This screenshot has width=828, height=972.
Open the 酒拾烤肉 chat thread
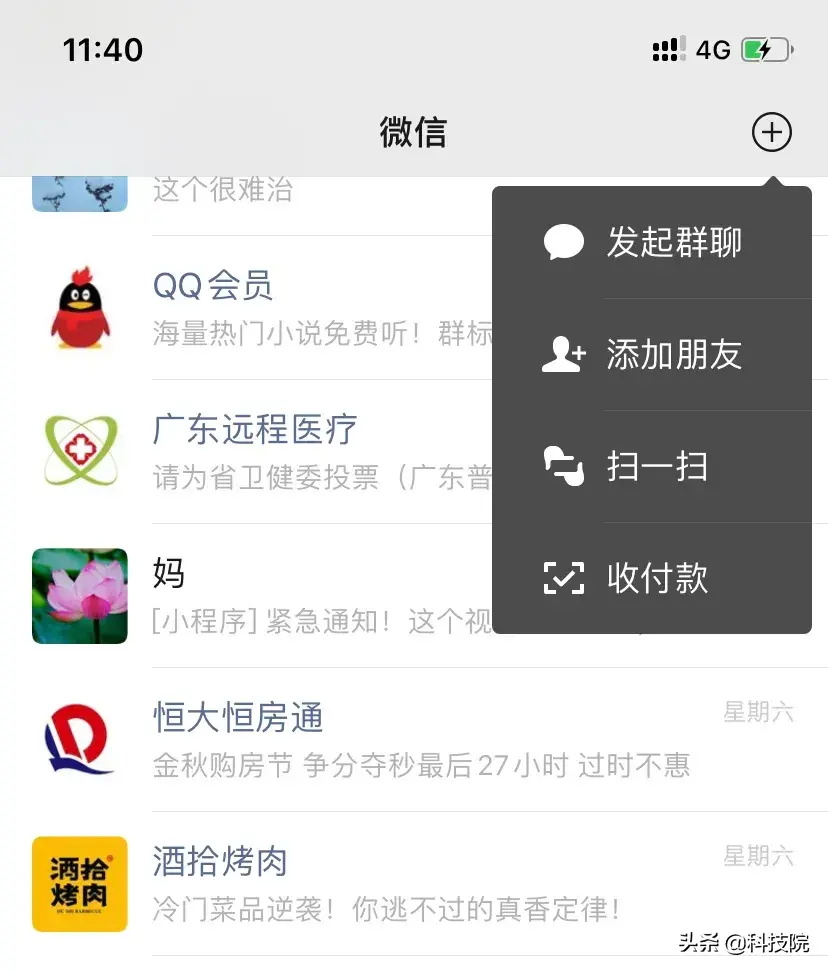[400, 884]
